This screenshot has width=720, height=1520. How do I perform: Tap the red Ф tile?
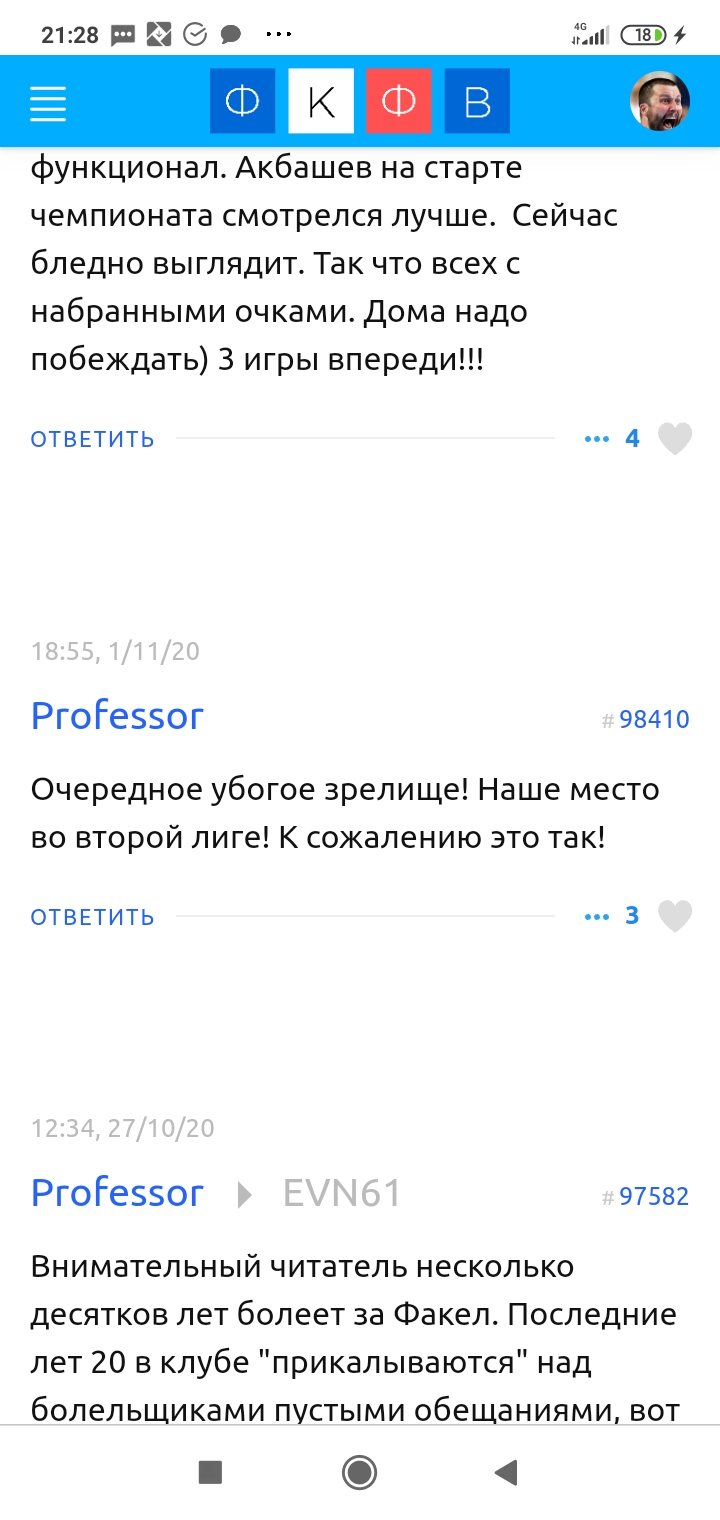[399, 101]
